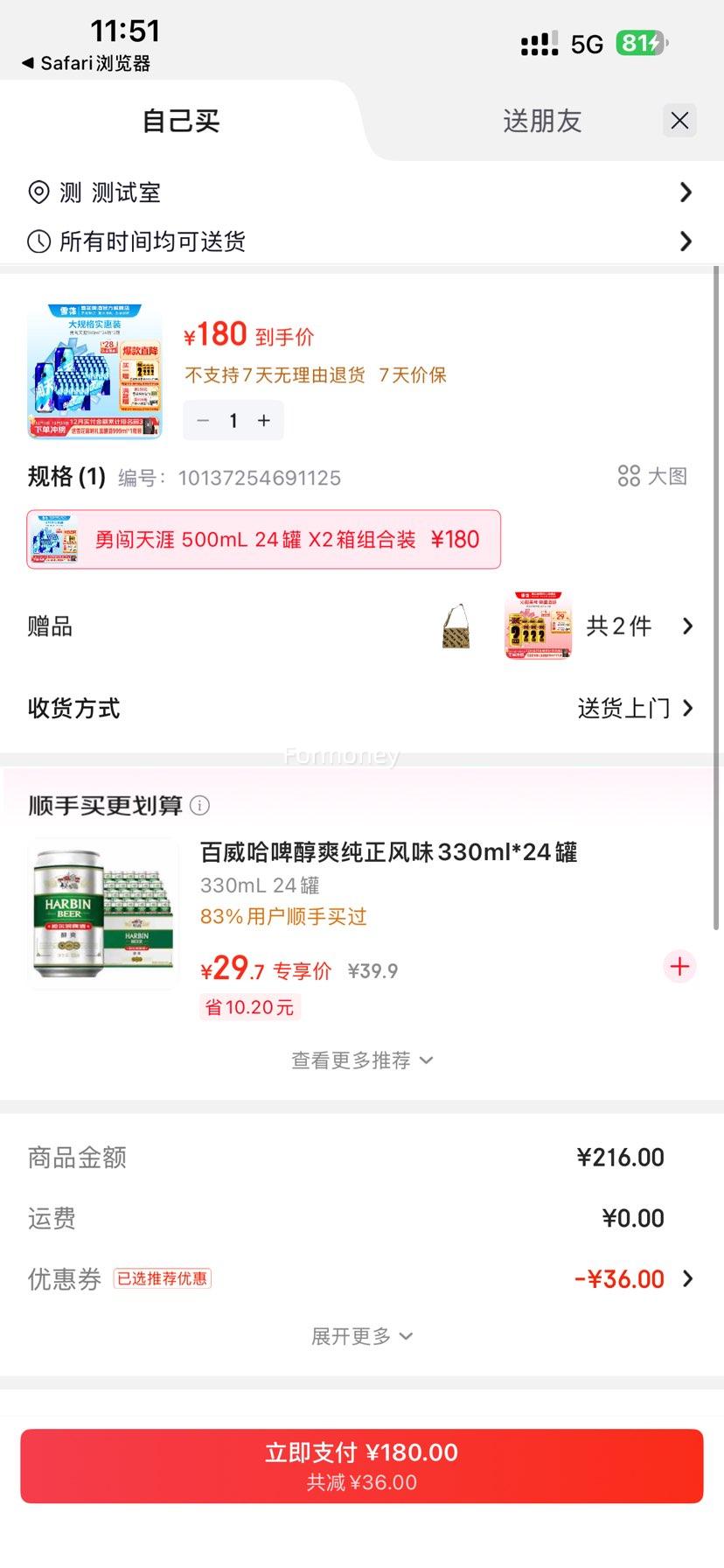The height and width of the screenshot is (1568, 724).
Task: Increase quantity with the plus stepper
Action: point(263,421)
